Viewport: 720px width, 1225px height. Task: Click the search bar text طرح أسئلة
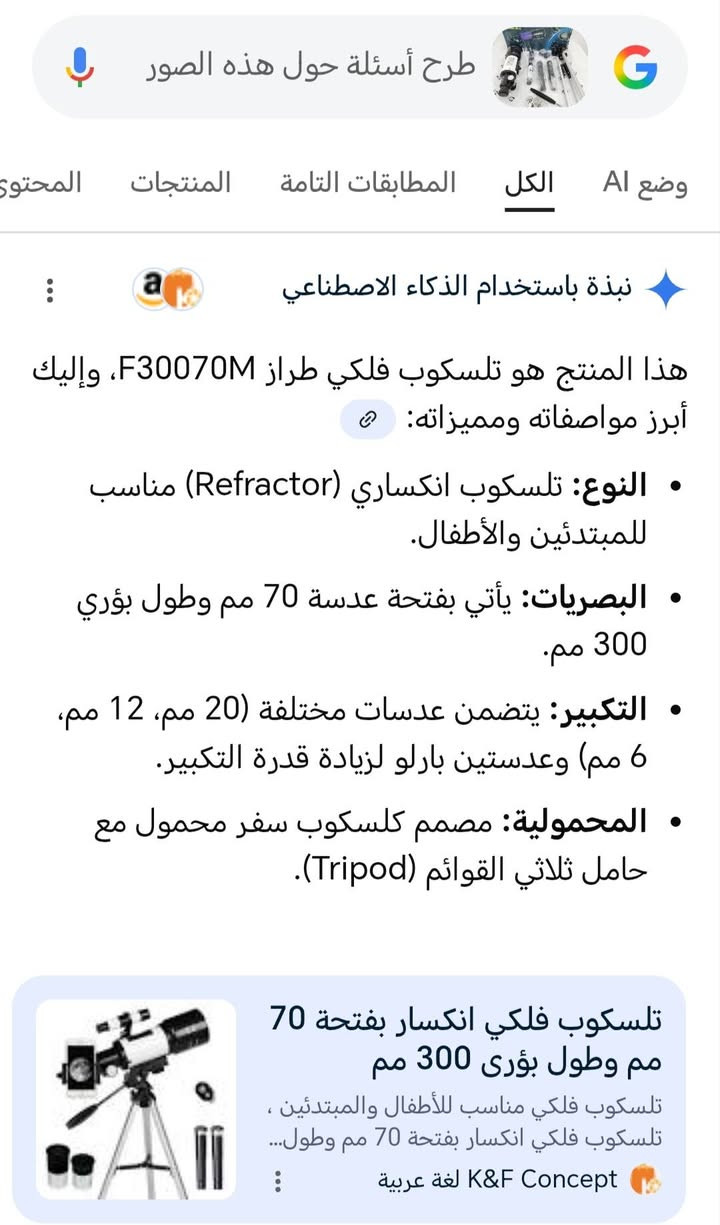(330, 65)
